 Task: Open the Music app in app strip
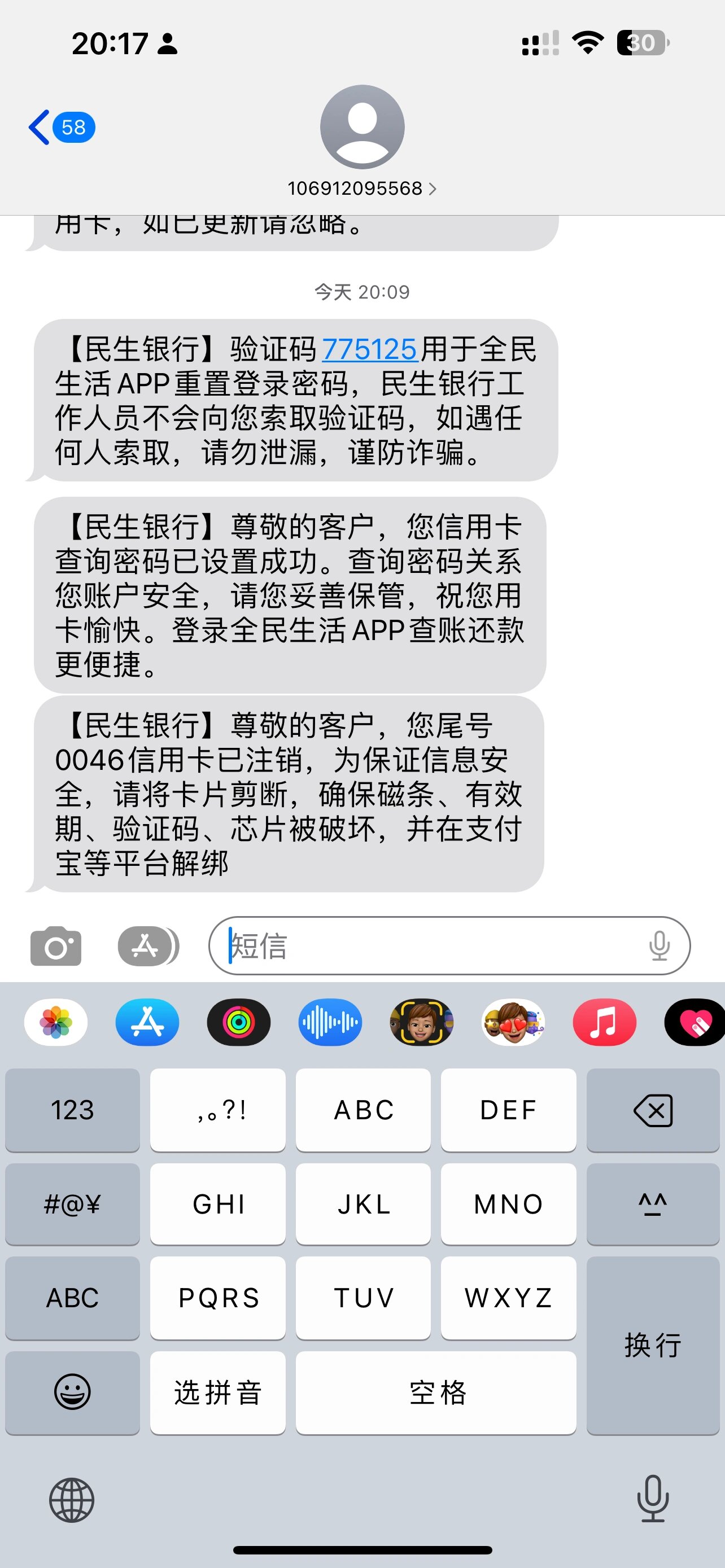tap(604, 1022)
